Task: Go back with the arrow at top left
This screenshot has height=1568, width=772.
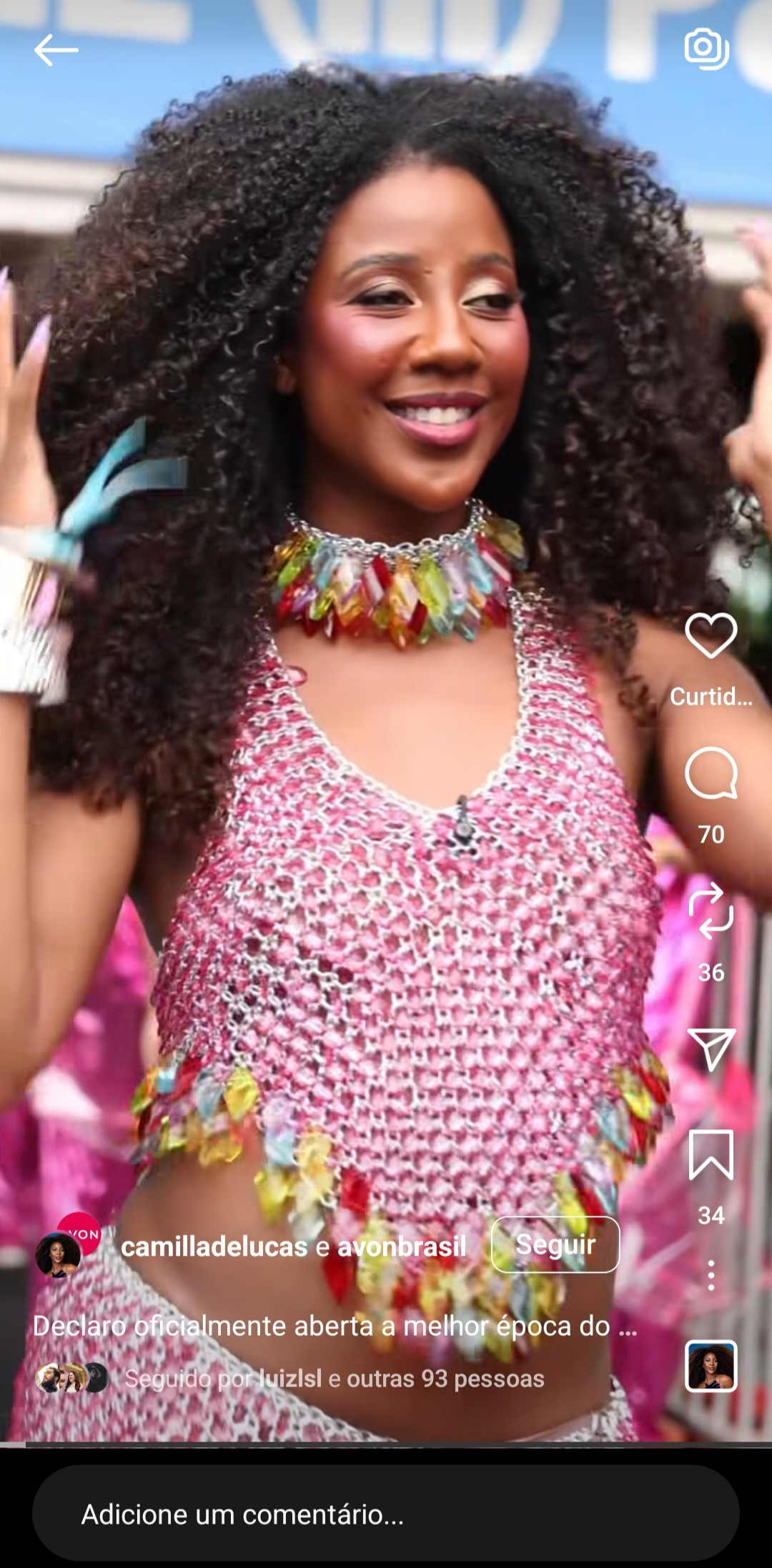Action: coord(58,50)
